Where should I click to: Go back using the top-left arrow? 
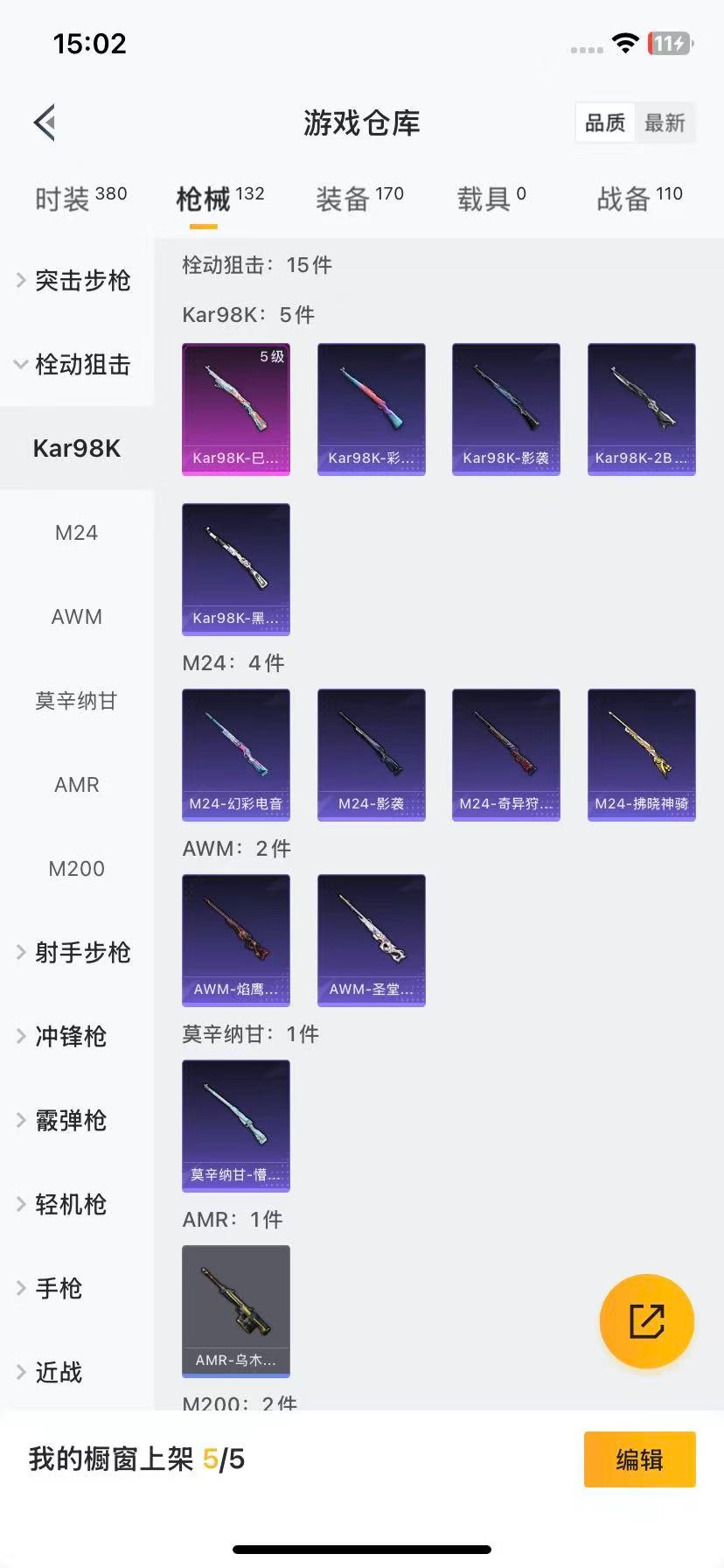pos(45,122)
